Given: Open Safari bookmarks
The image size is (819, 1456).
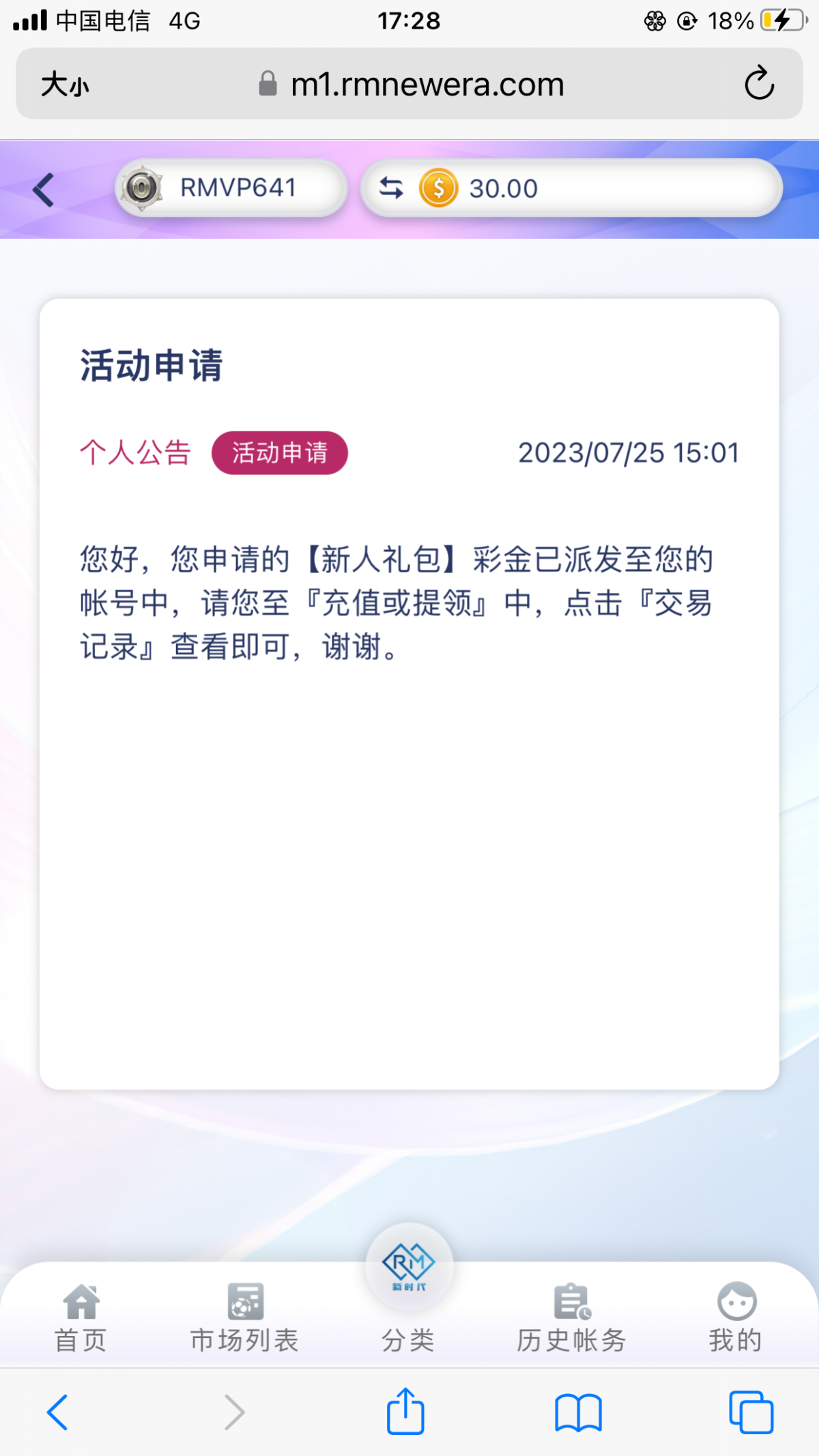Looking at the screenshot, I should pyautogui.click(x=578, y=1412).
